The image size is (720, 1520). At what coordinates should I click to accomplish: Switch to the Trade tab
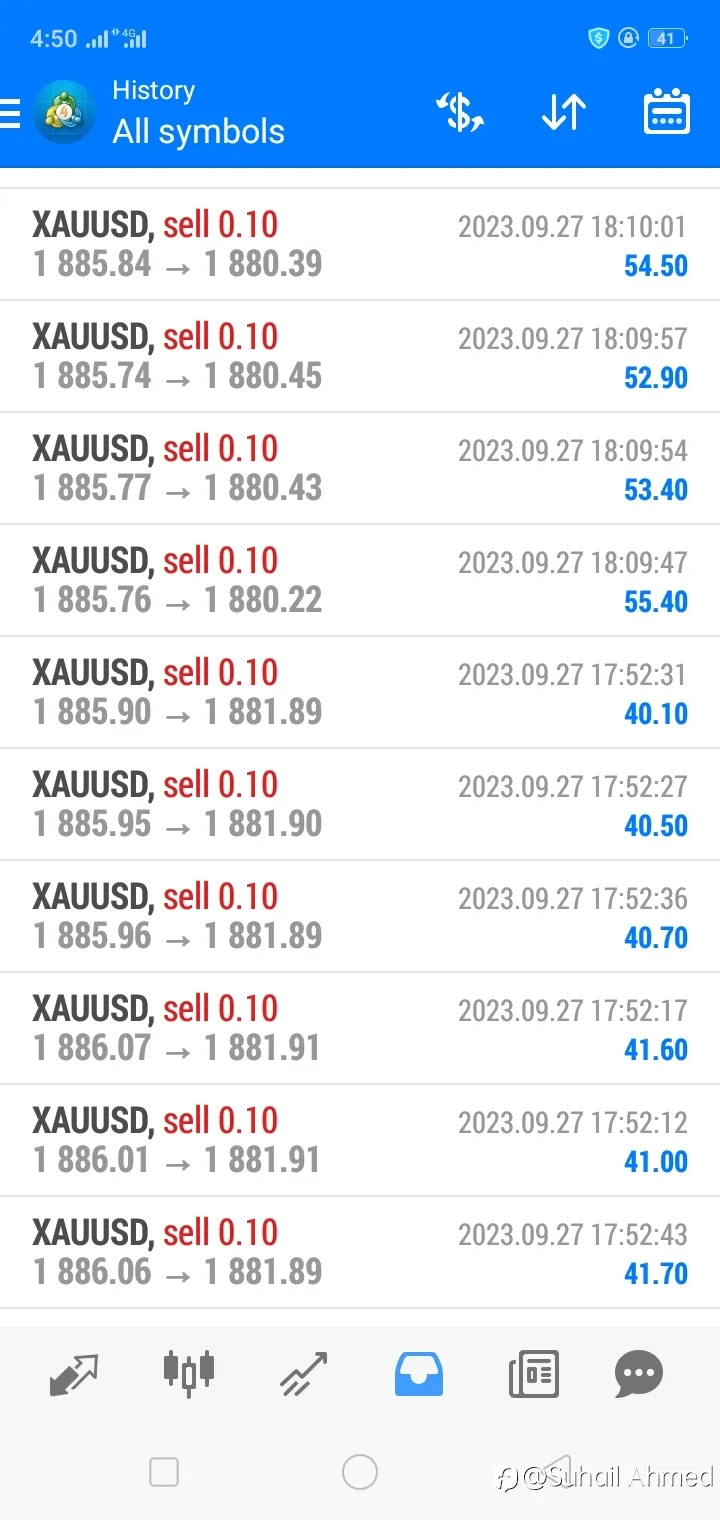(x=303, y=1374)
